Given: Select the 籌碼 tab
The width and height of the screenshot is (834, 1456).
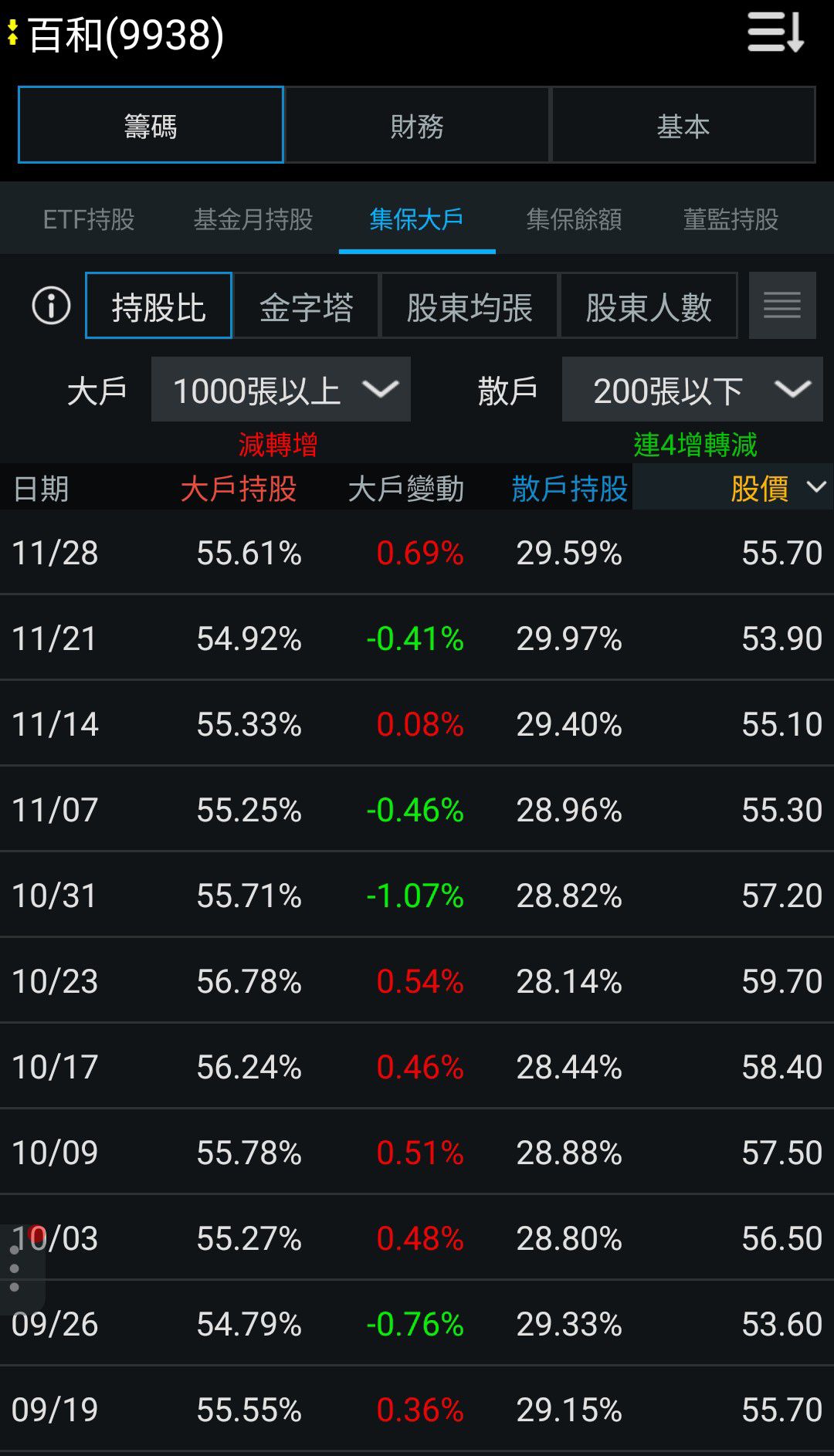Looking at the screenshot, I should 151,125.
